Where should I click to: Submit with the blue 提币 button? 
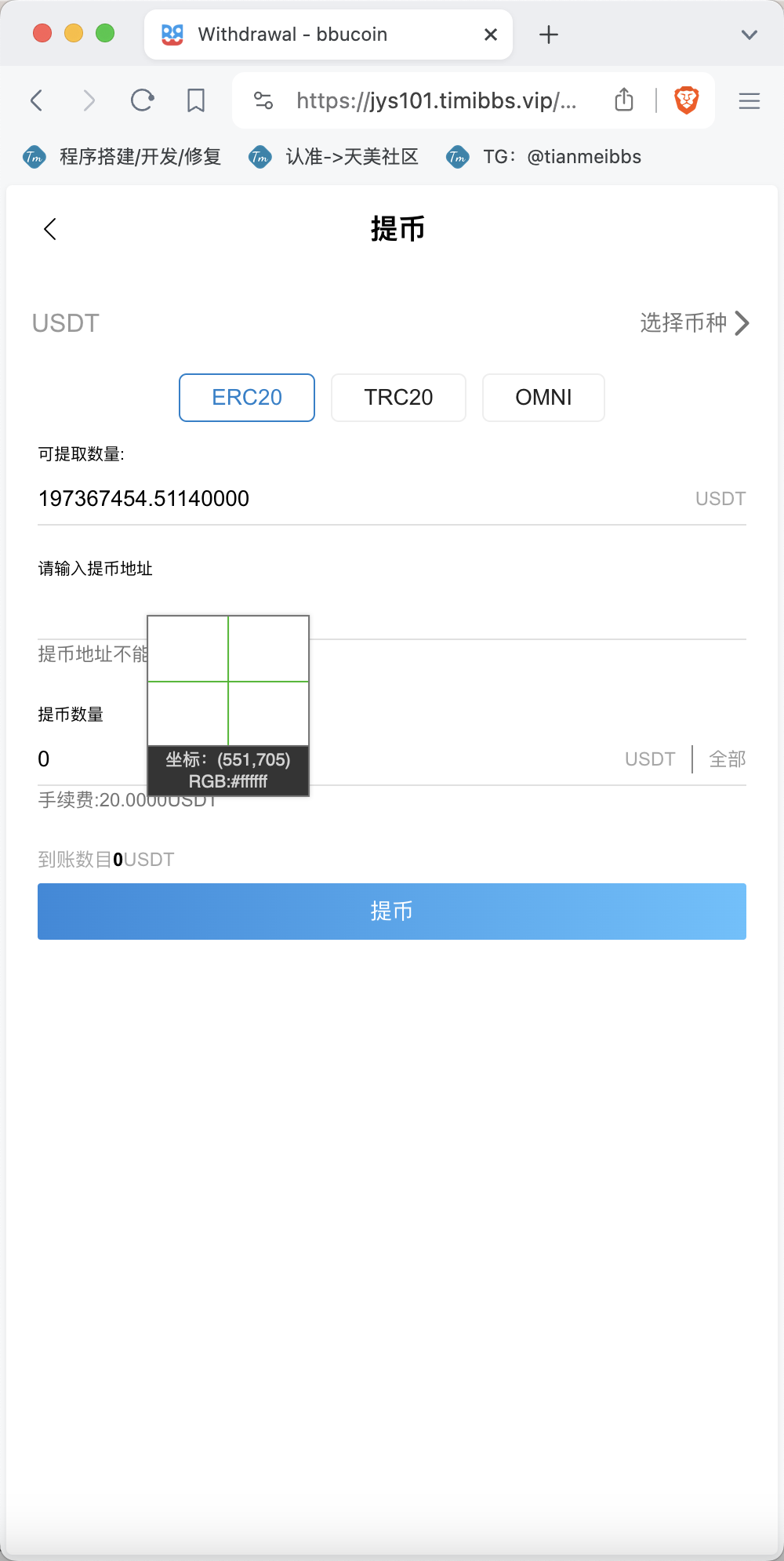click(x=392, y=911)
